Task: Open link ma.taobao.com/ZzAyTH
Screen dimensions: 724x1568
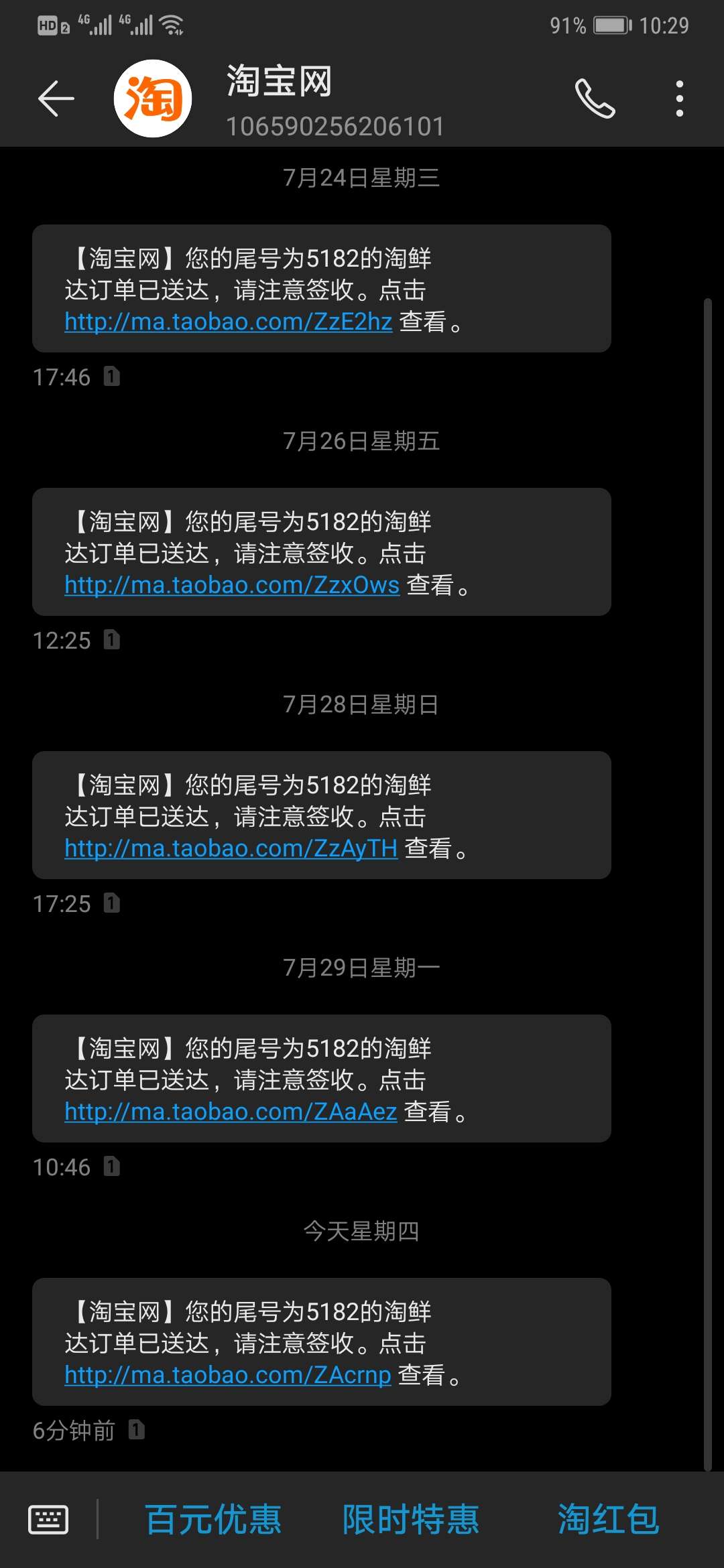Action: point(231,848)
